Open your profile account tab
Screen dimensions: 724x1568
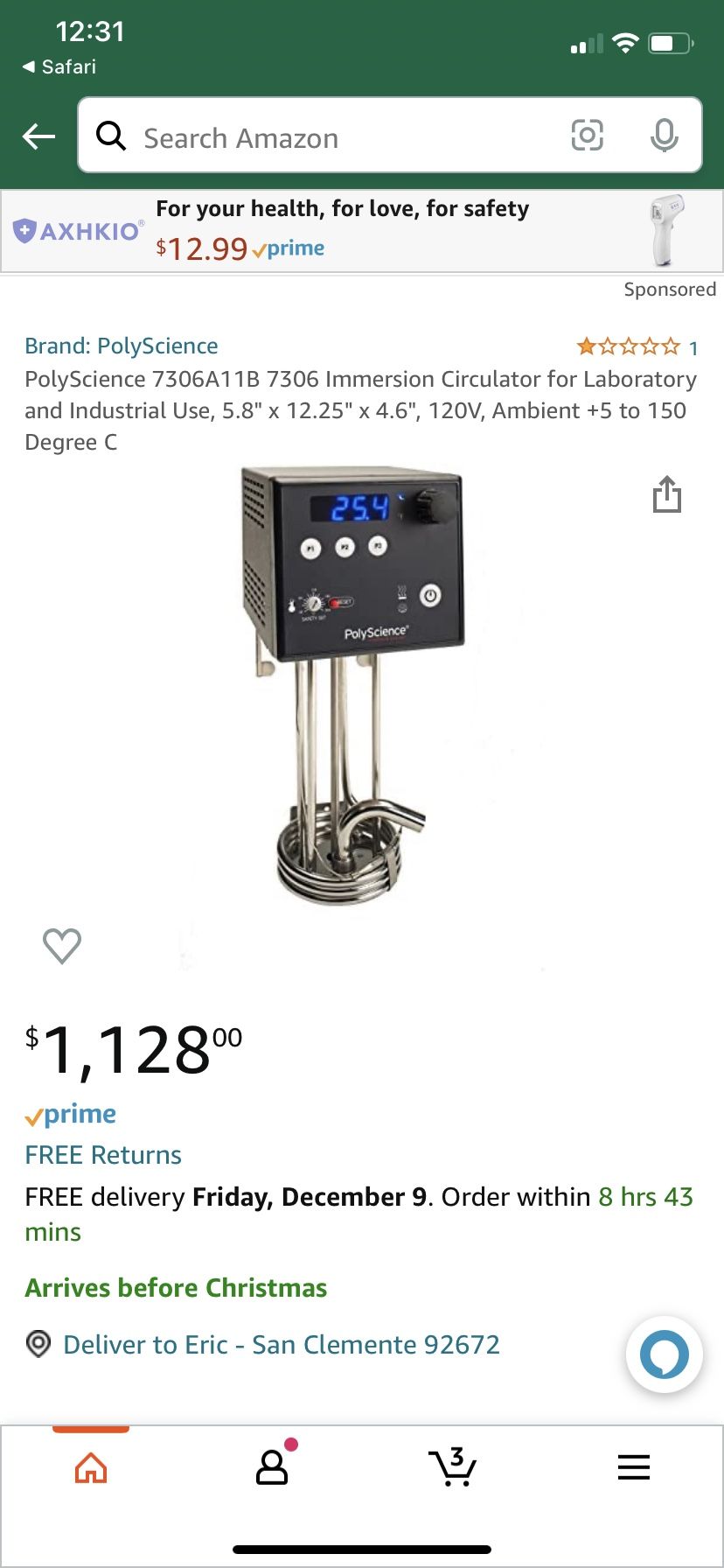point(271,1469)
